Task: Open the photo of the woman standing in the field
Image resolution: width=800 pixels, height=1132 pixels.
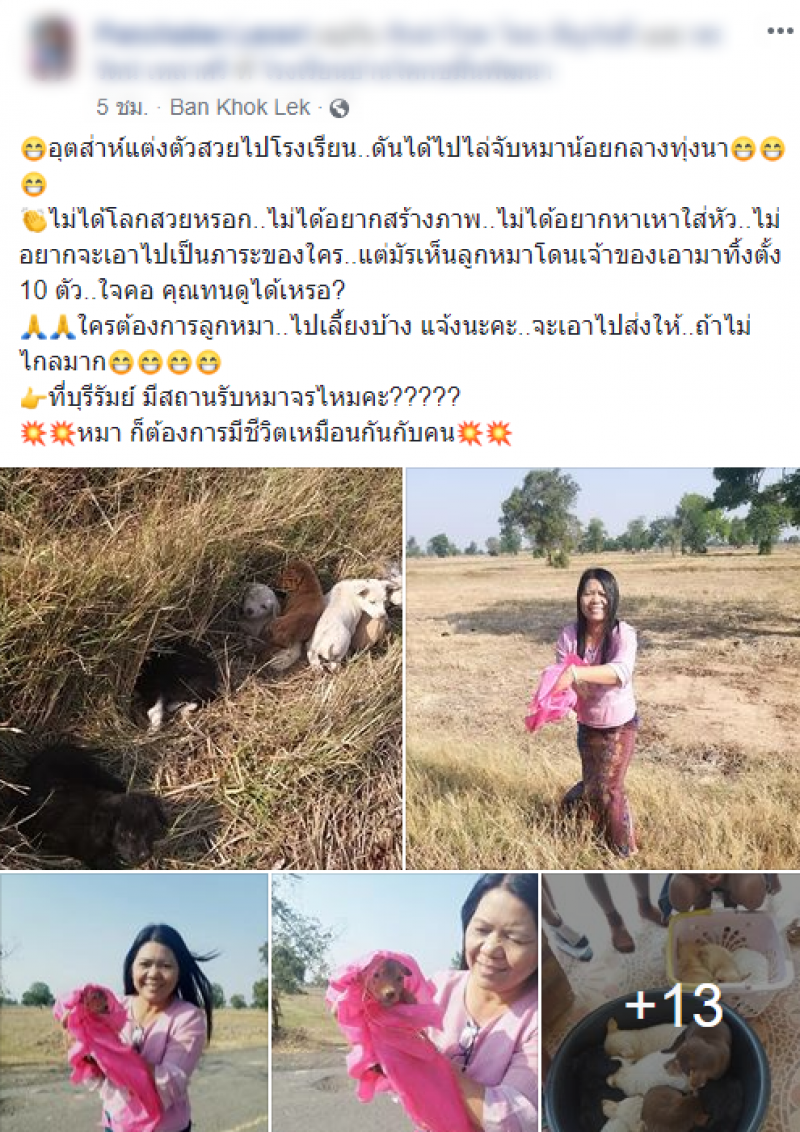Action: [603, 668]
